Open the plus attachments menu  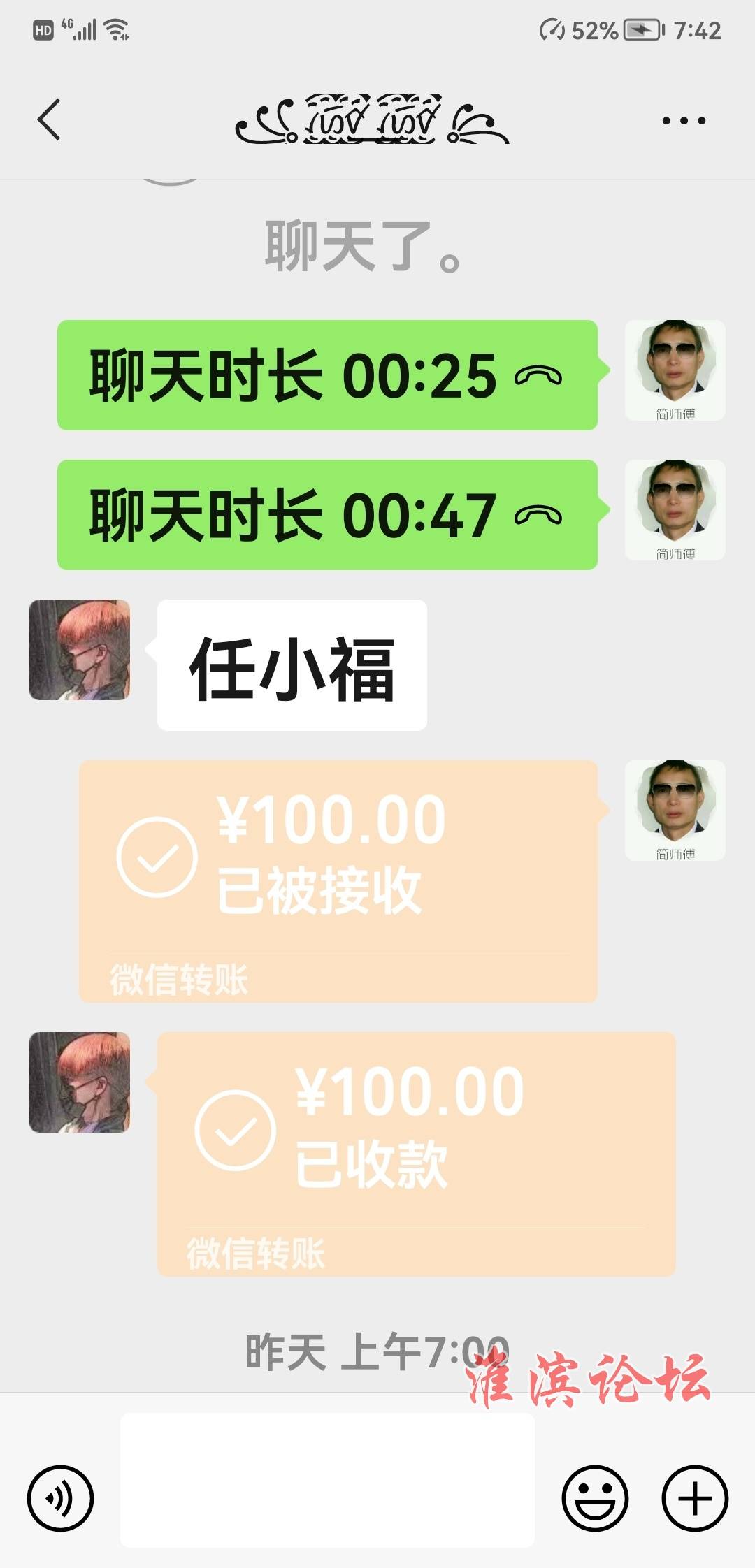tap(695, 1498)
